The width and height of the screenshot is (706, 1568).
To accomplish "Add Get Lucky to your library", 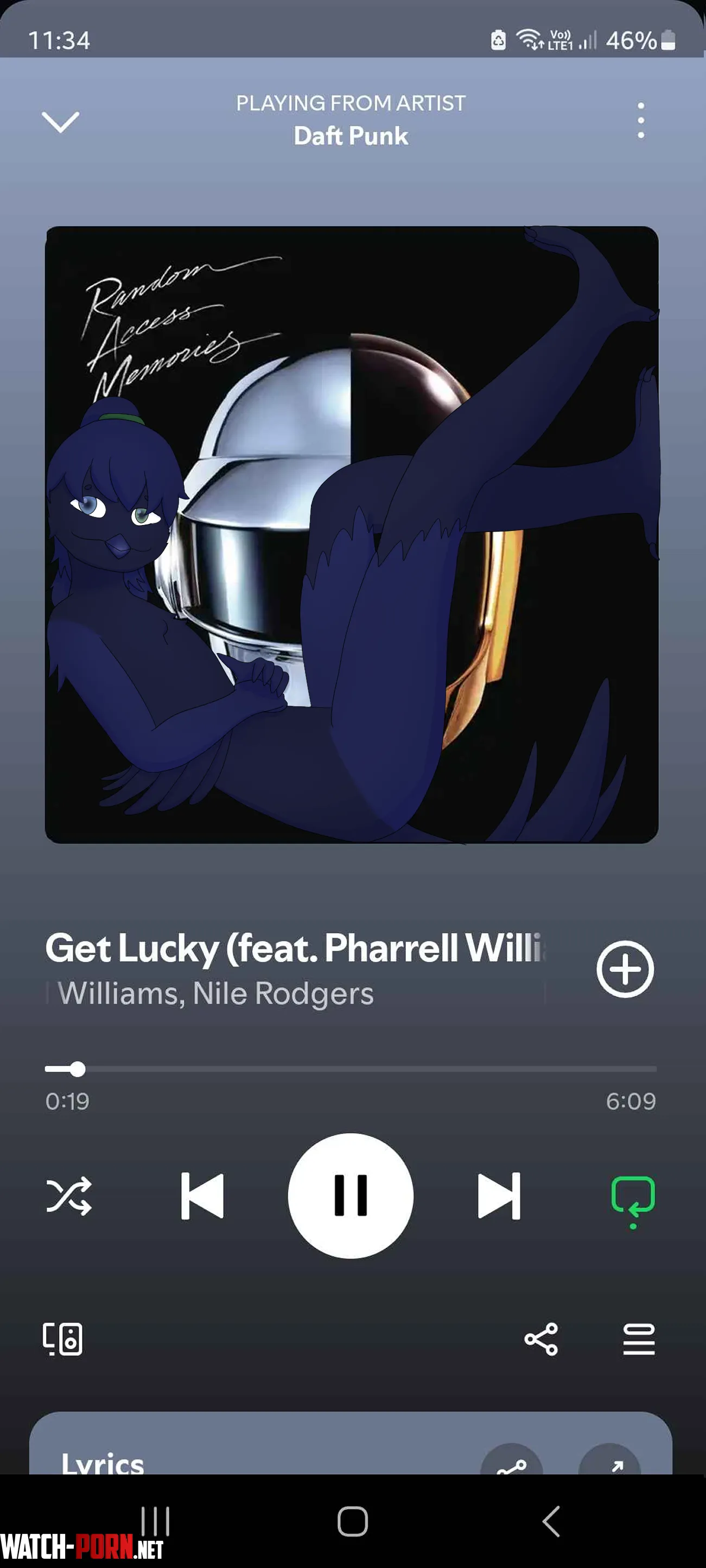I will pos(625,969).
